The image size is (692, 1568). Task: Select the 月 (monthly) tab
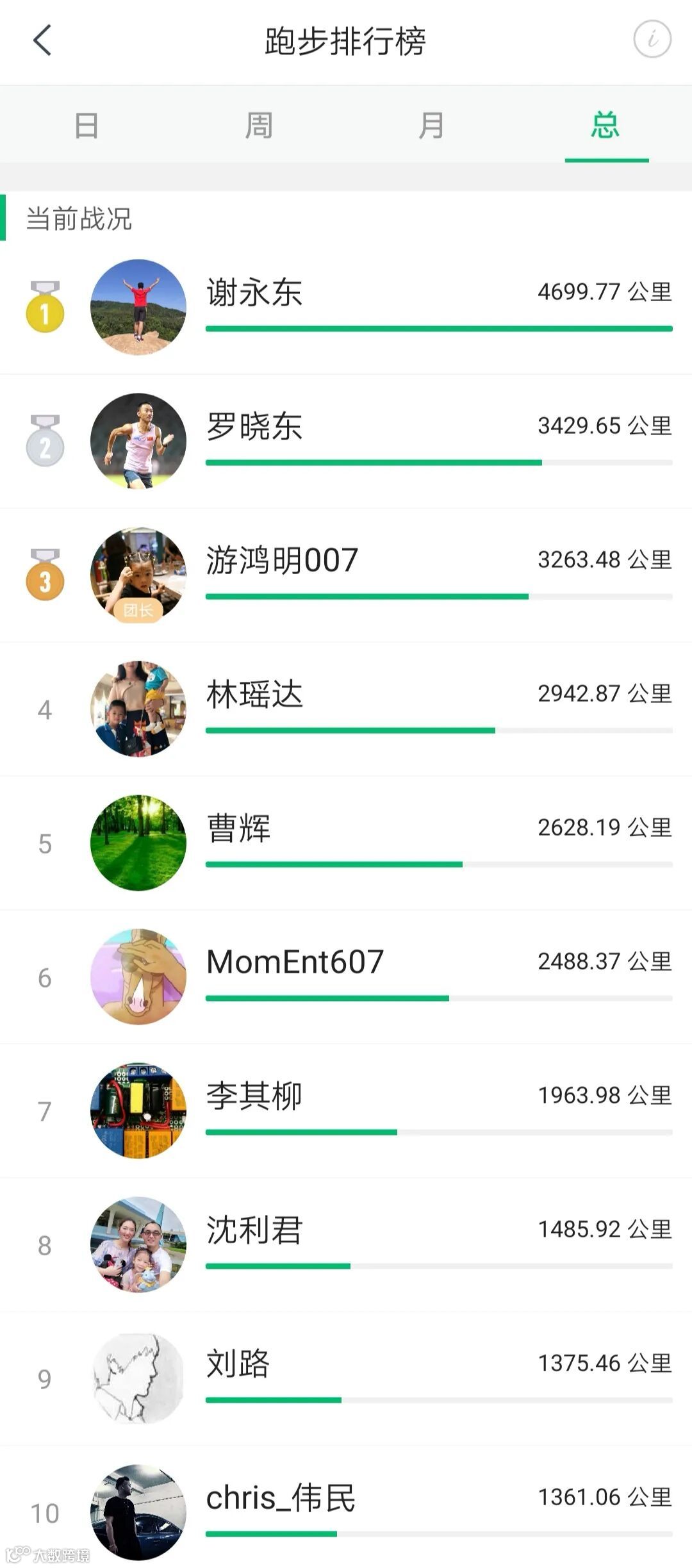tap(431, 125)
